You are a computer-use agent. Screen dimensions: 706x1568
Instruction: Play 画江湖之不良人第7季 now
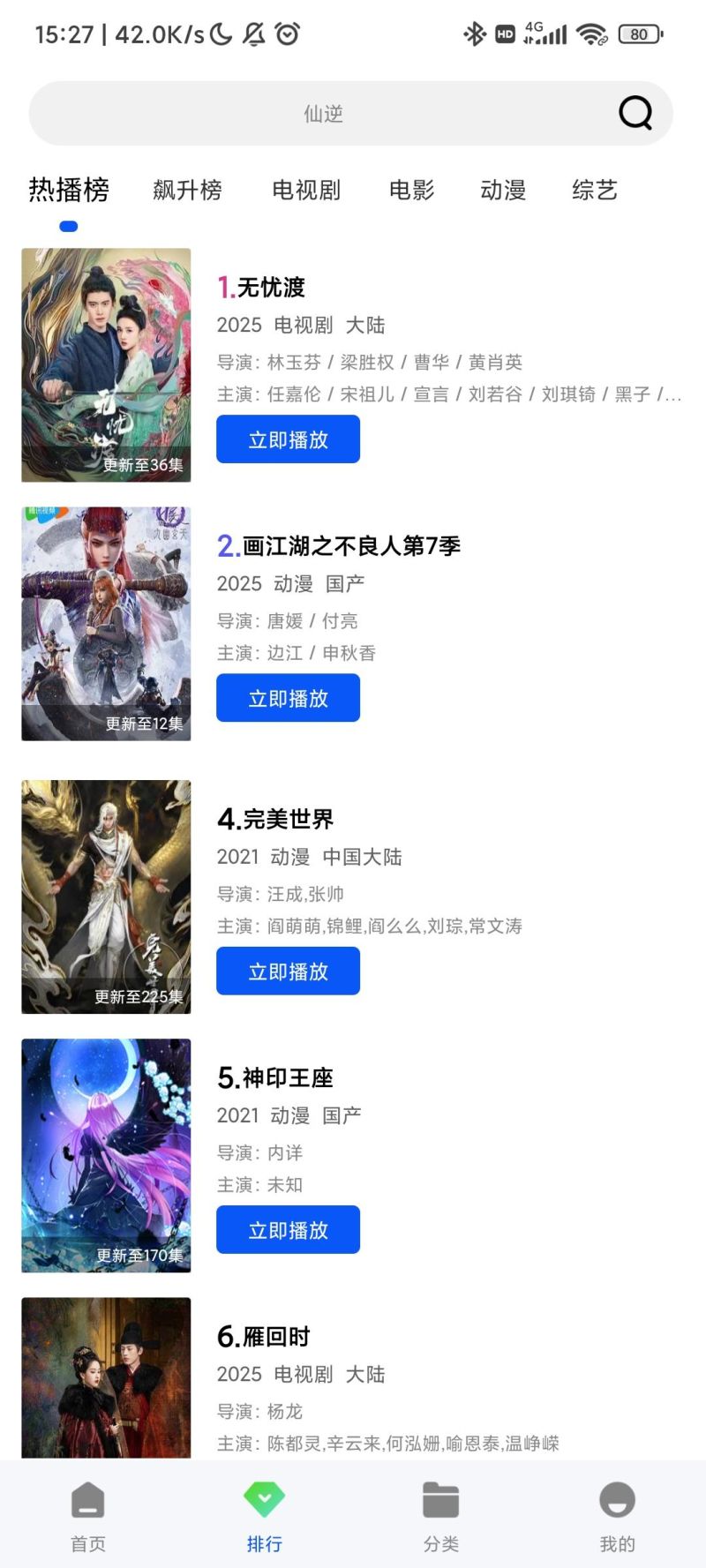coord(288,698)
